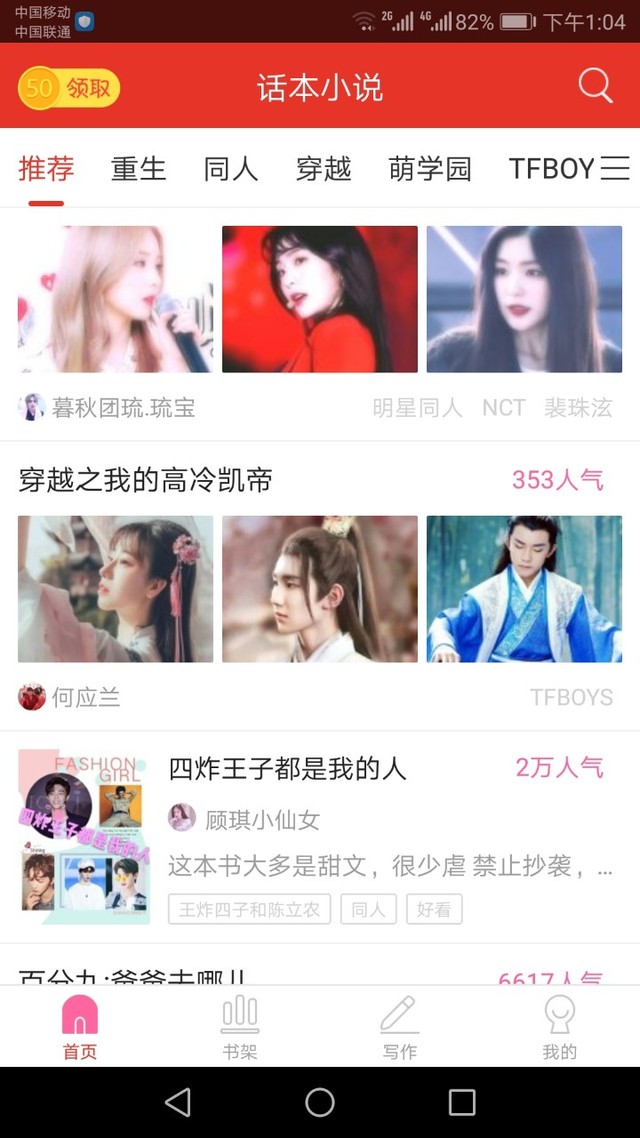The height and width of the screenshot is (1138, 640).
Task: Open the novel by 暮秋团琉.琉宝
Action: (x=320, y=299)
